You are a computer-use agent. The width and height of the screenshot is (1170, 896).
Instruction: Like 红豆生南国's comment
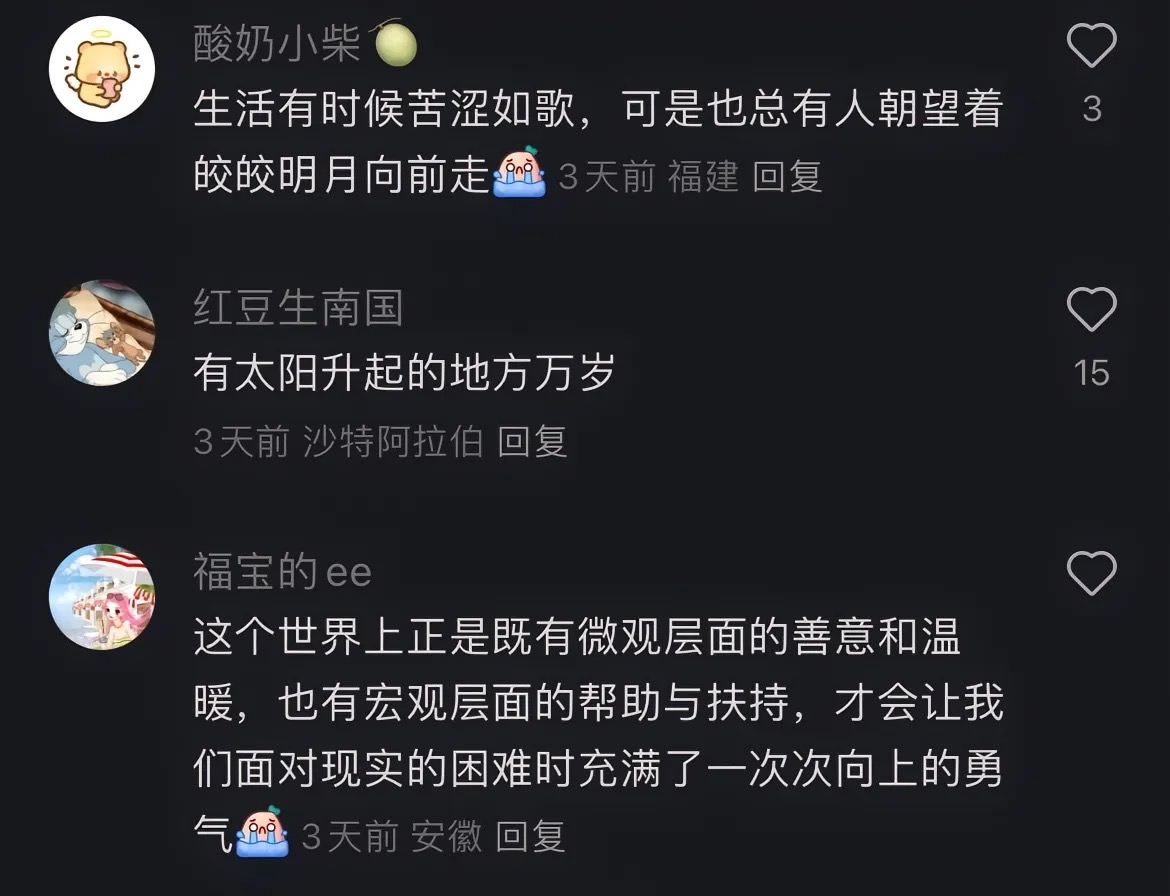[x=1091, y=310]
